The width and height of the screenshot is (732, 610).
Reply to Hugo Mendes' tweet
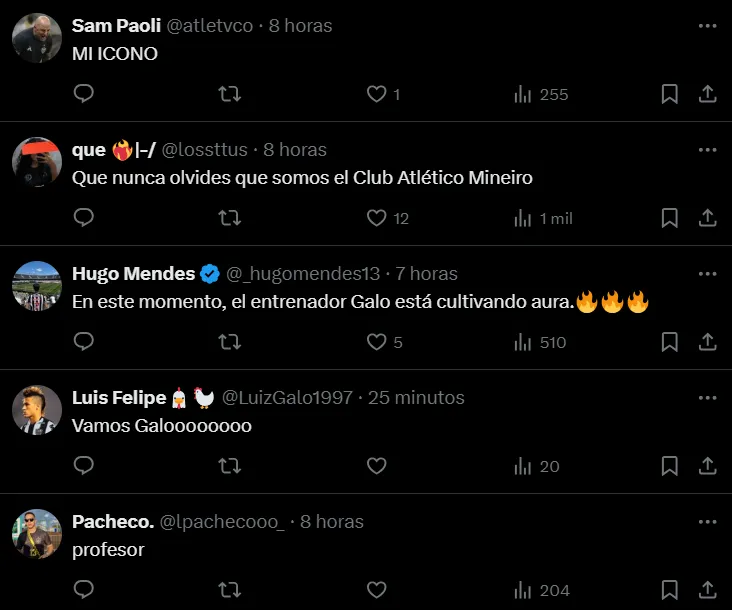(85, 342)
